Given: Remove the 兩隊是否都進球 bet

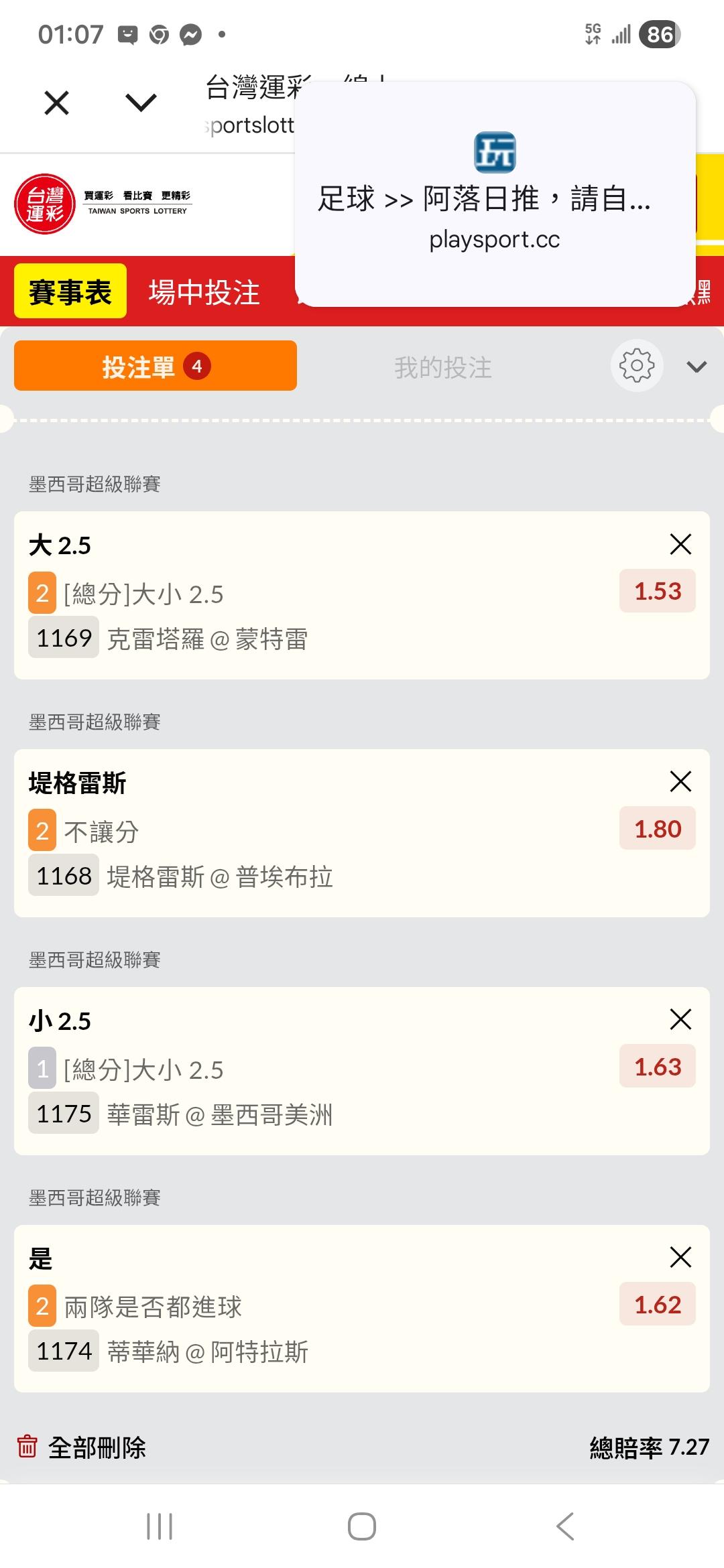Looking at the screenshot, I should pyautogui.click(x=680, y=1257).
